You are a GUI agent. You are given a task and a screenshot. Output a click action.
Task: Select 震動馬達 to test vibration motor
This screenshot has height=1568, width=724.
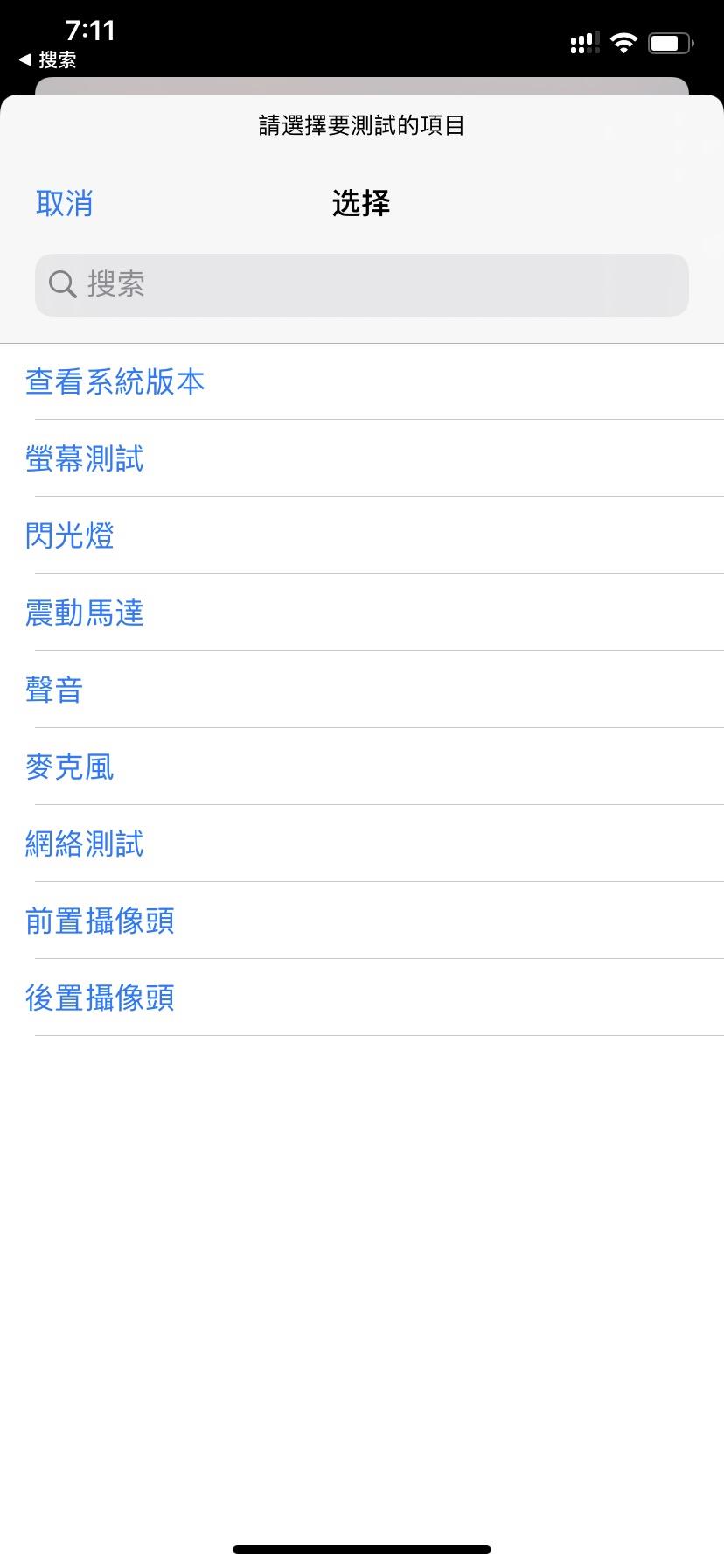[85, 613]
